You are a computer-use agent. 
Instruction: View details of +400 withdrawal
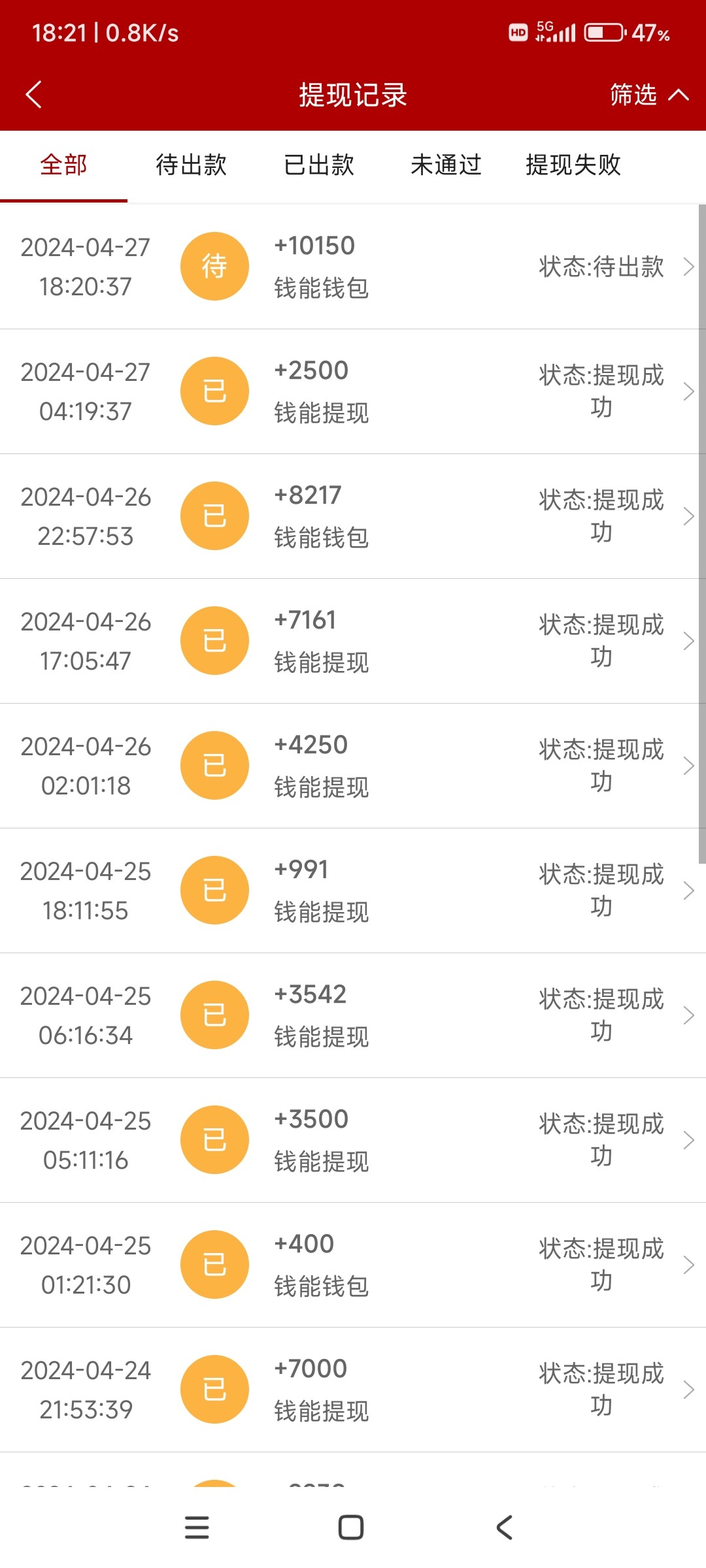click(353, 1265)
